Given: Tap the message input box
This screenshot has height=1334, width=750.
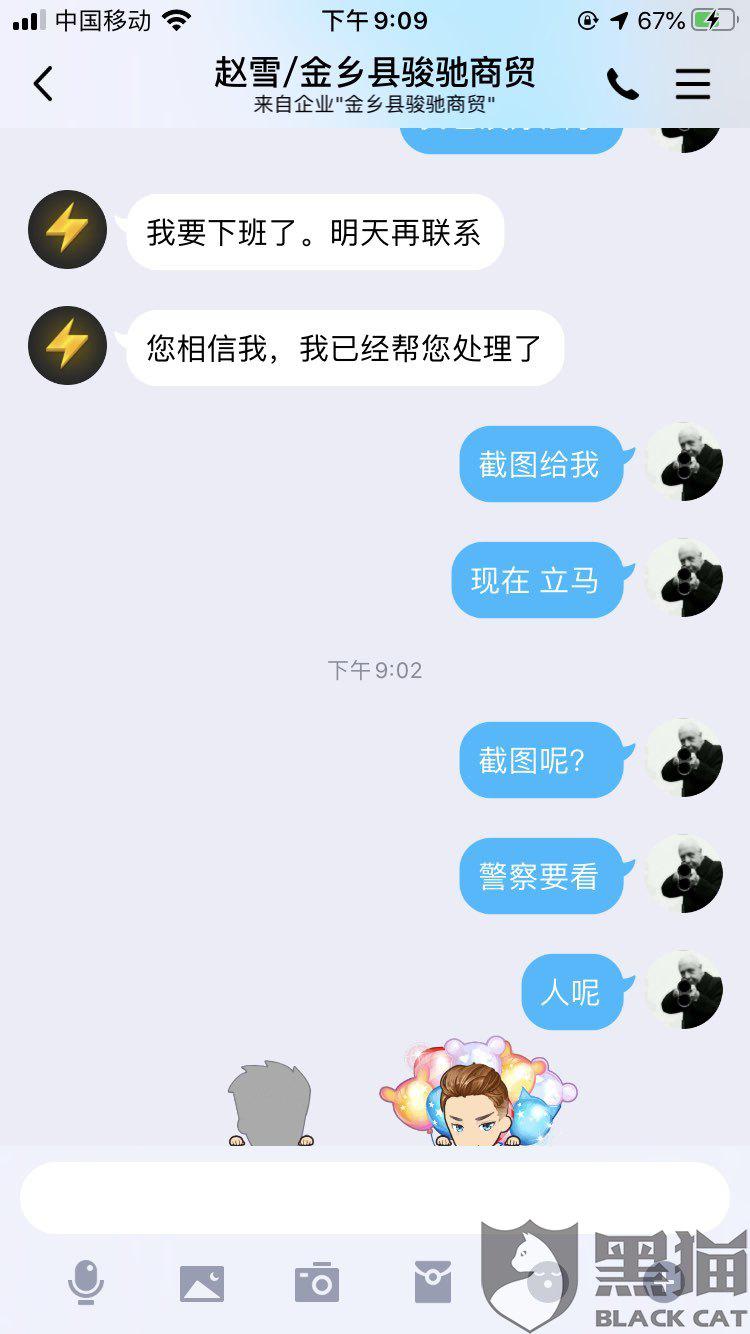Looking at the screenshot, I should coord(375,1197).
